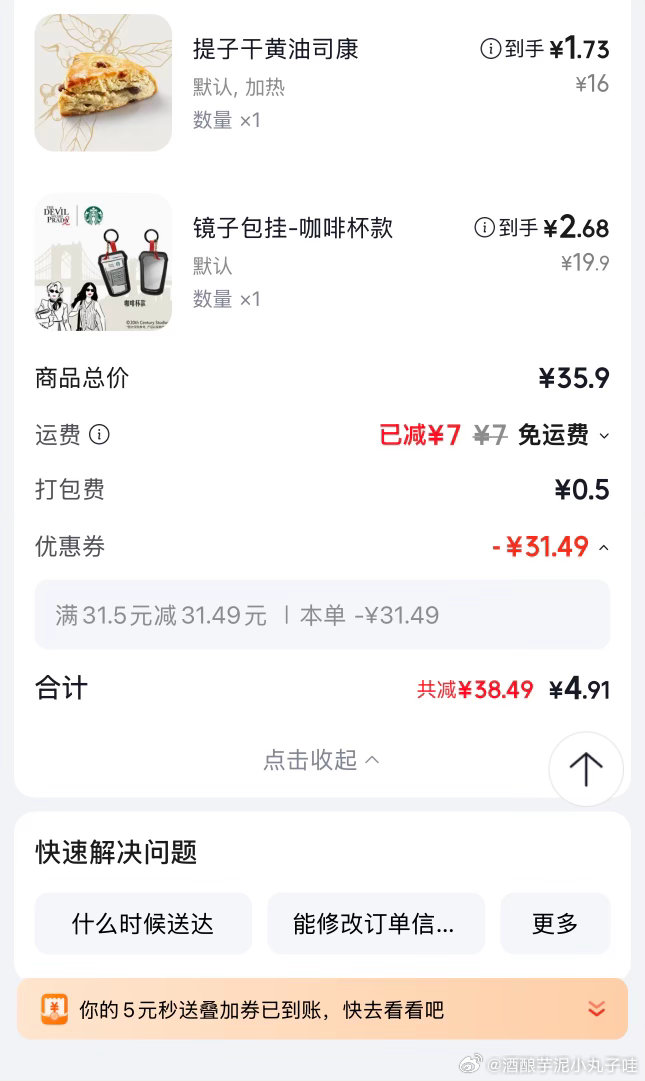Tap 点击收起 to collapse order details
The image size is (645, 1081).
[321, 760]
